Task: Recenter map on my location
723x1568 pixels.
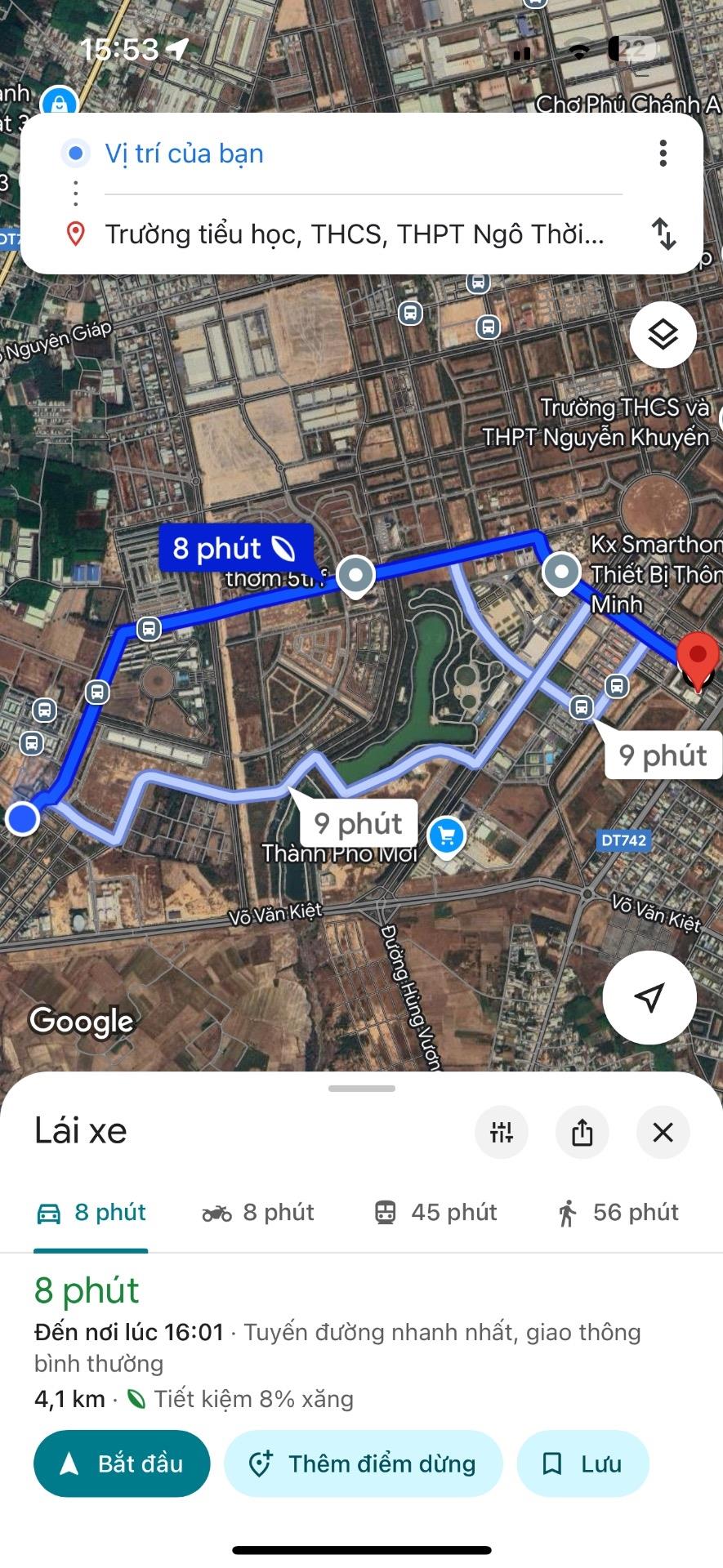Action: coord(649,997)
